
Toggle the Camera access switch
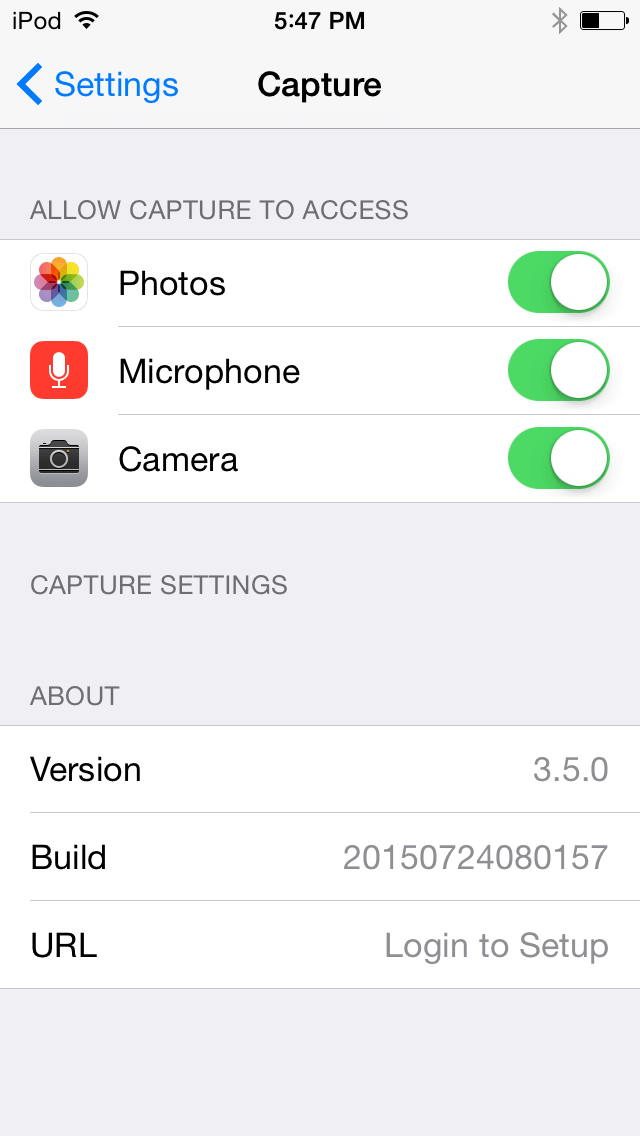click(558, 459)
